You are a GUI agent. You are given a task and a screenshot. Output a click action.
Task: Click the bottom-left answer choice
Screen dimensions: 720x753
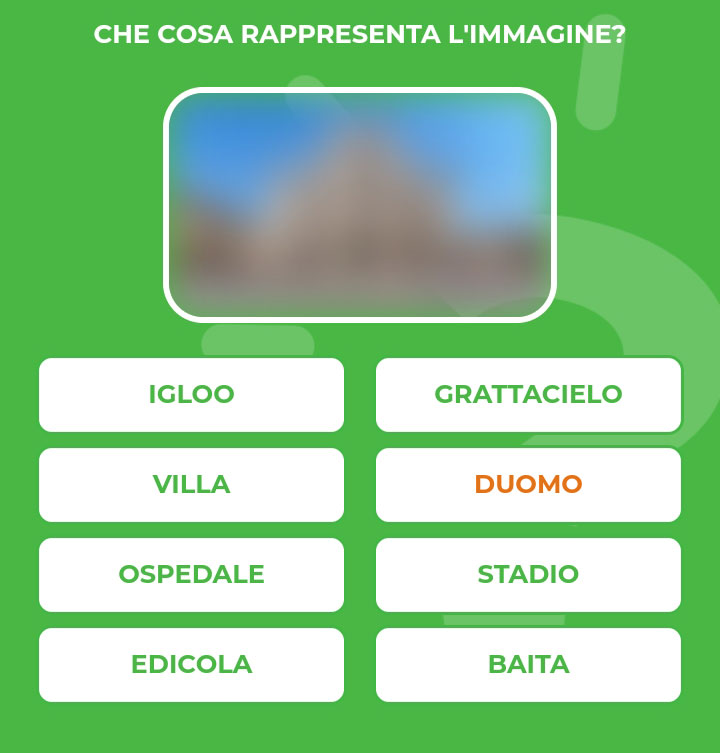191,664
